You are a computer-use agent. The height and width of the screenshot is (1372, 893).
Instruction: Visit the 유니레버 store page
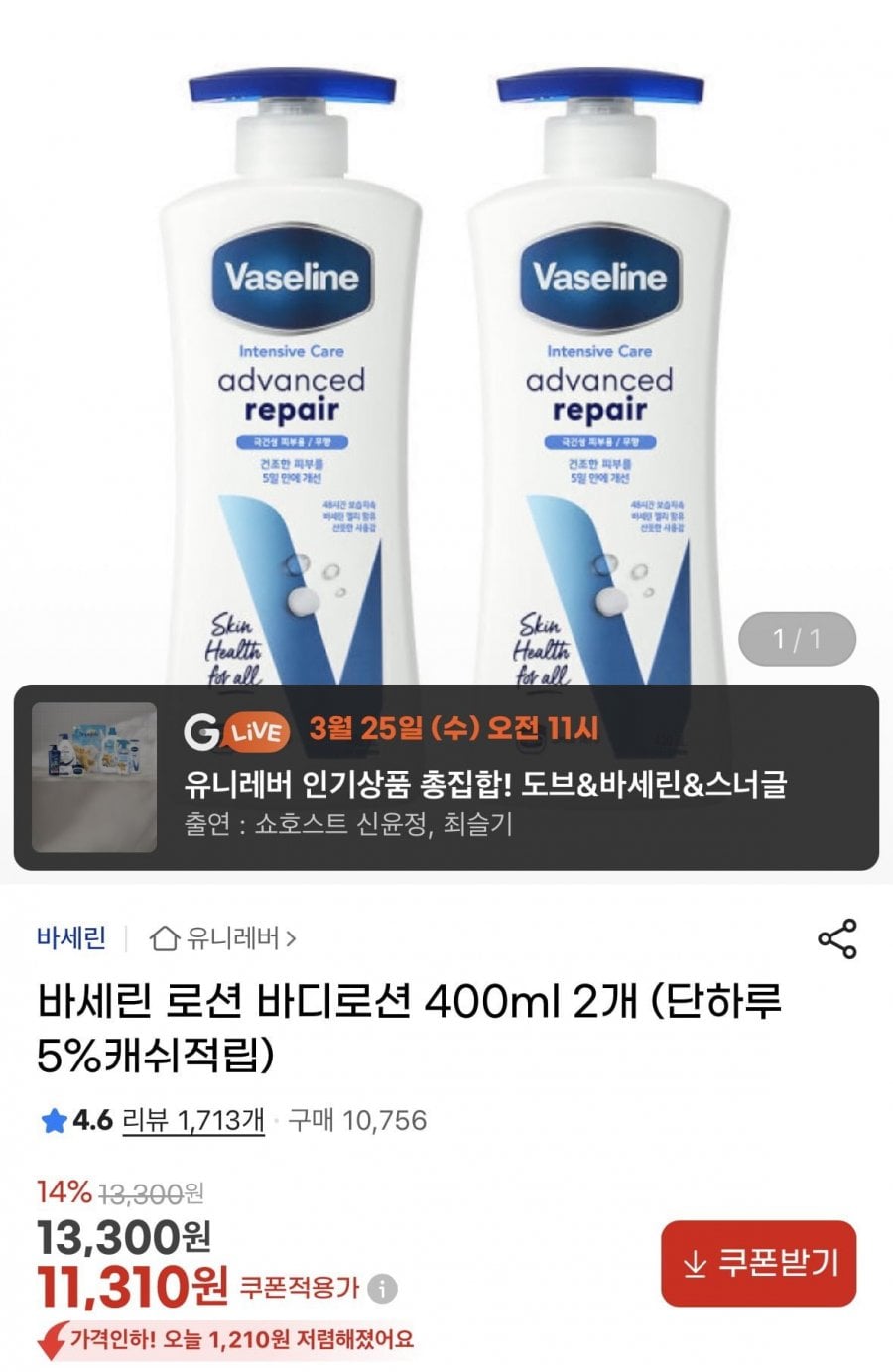coord(222,937)
